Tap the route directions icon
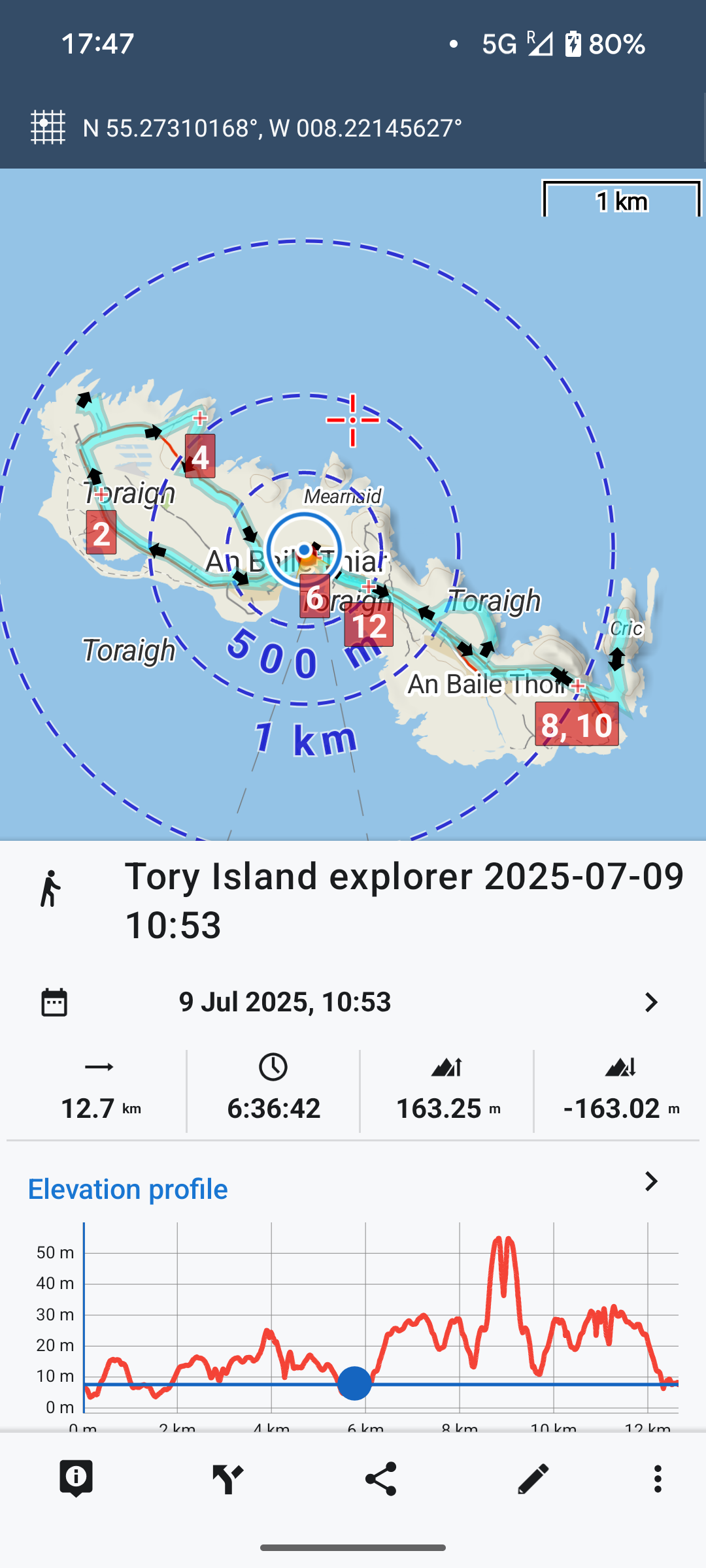 228,1479
